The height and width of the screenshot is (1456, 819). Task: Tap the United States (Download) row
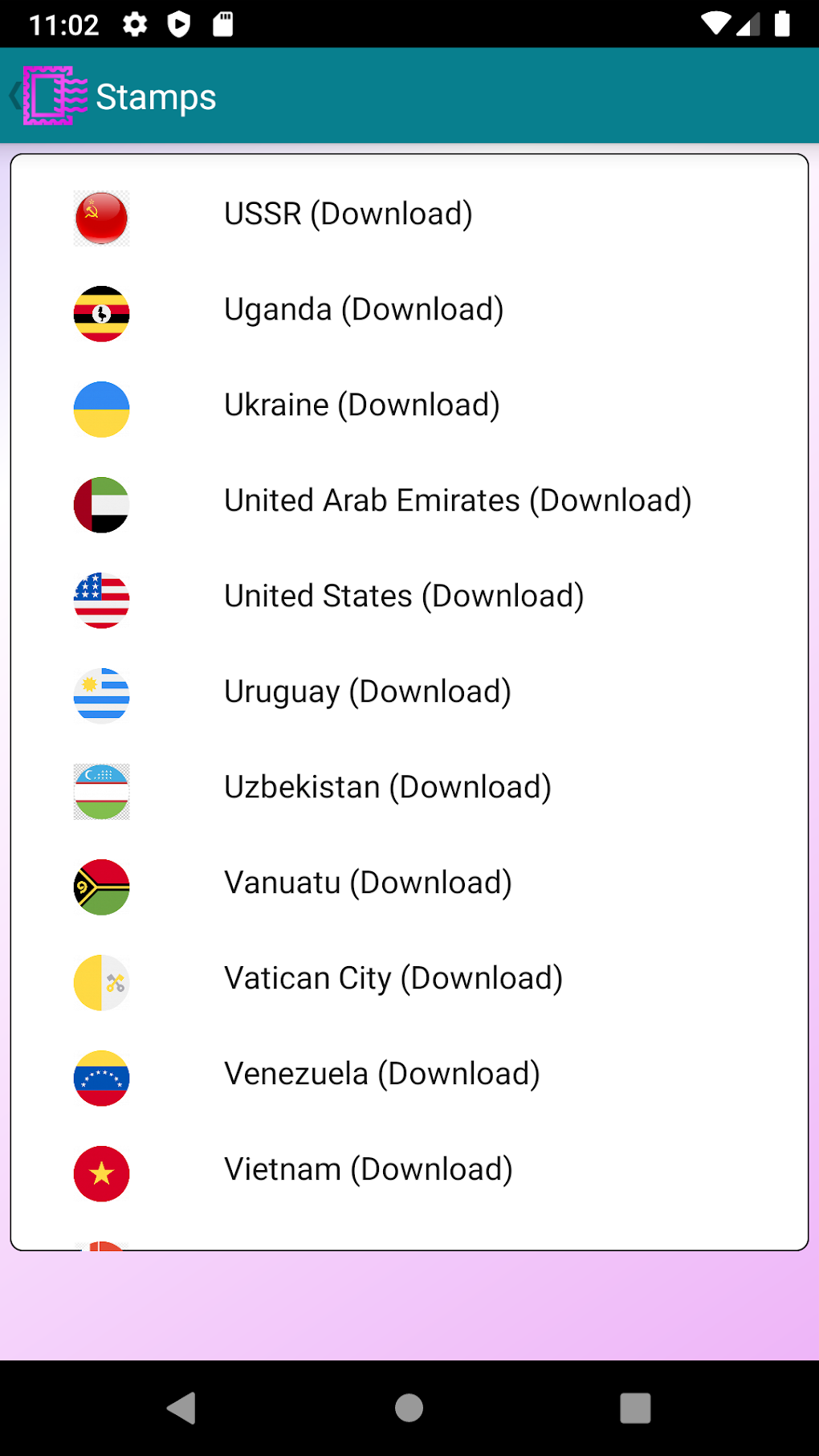click(403, 597)
